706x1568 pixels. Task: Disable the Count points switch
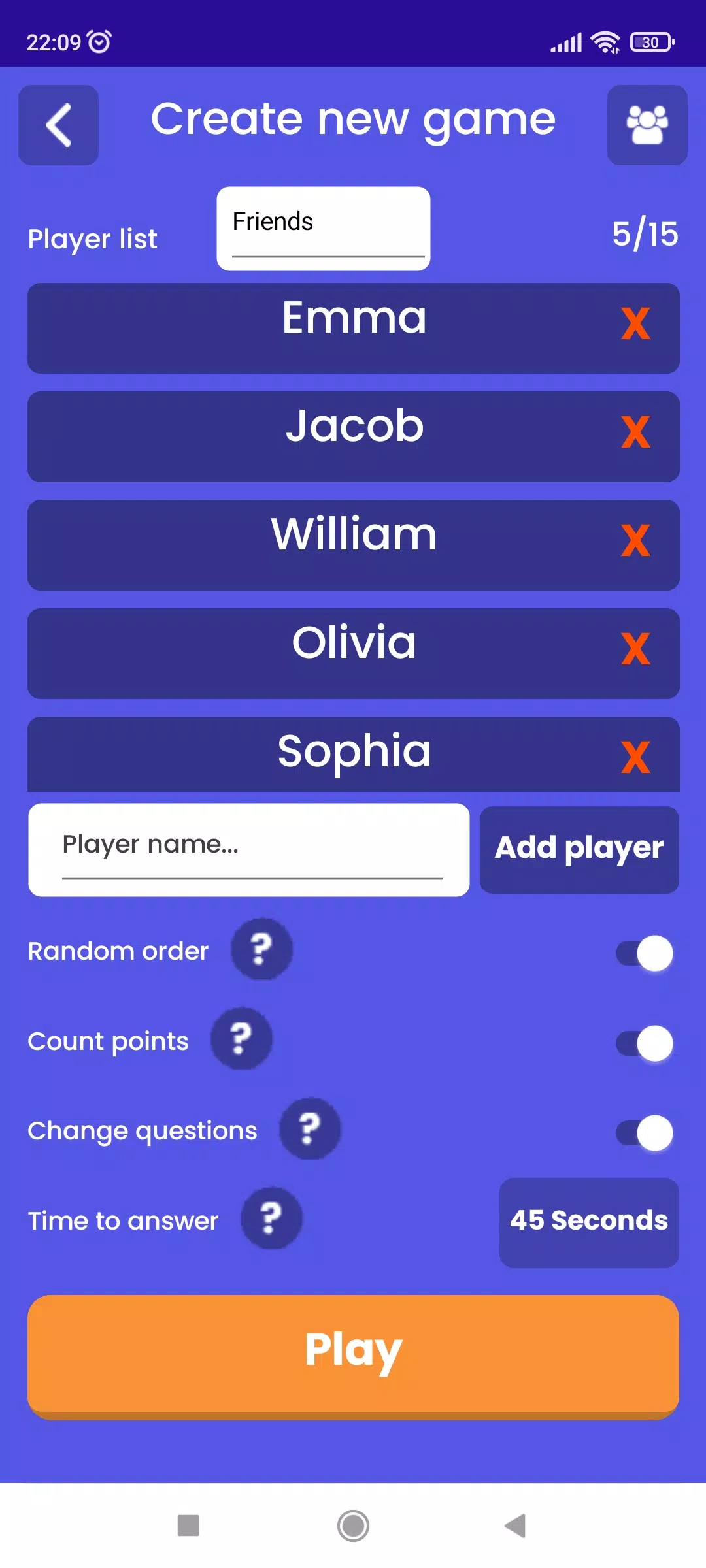645,1043
